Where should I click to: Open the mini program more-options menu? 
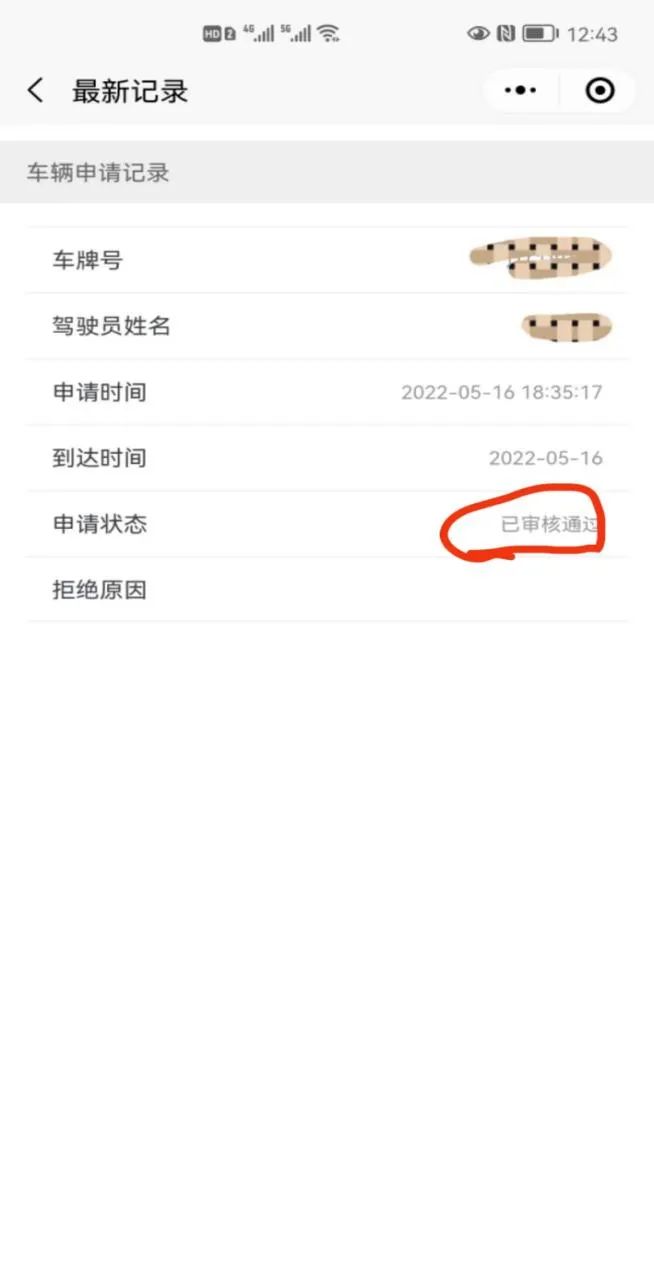click(x=520, y=91)
